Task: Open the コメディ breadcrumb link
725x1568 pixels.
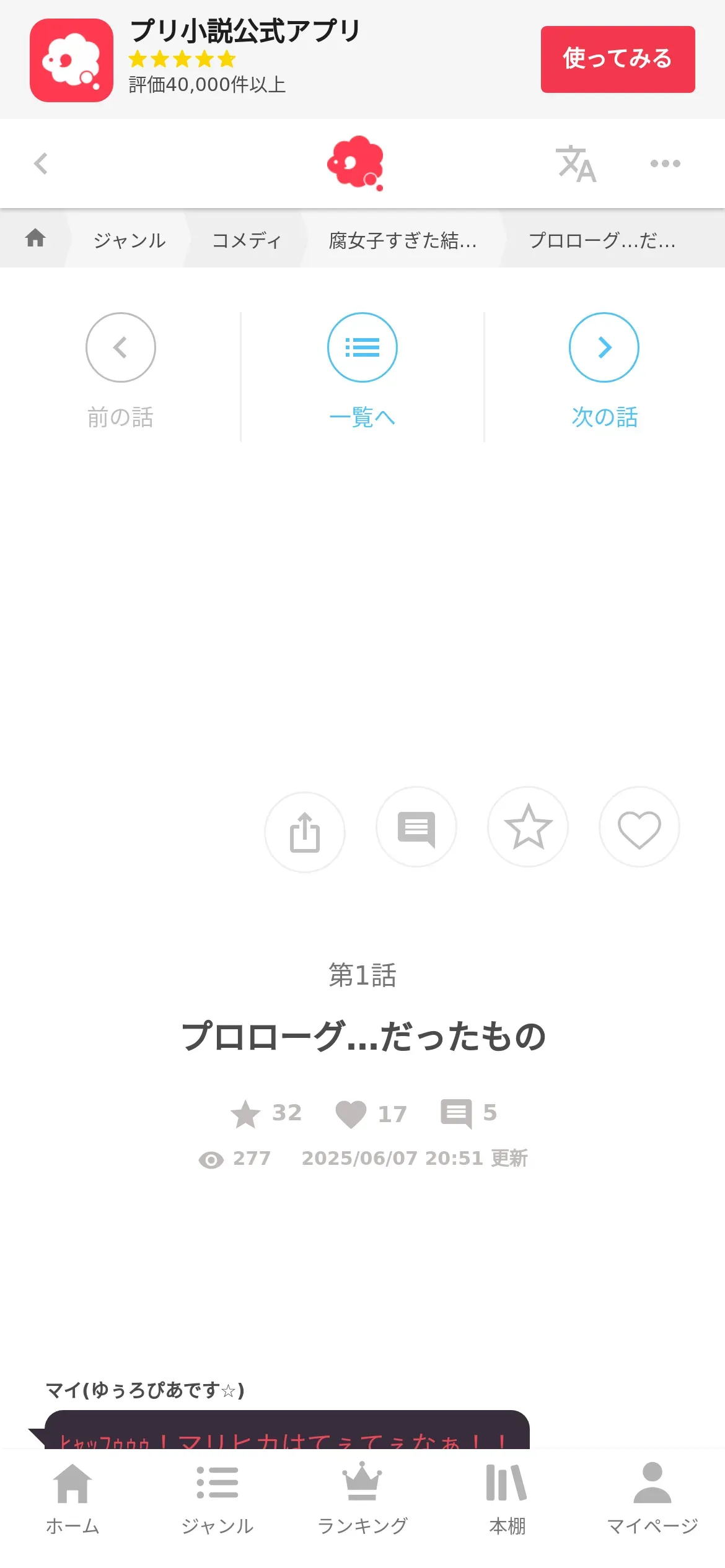Action: (x=247, y=240)
